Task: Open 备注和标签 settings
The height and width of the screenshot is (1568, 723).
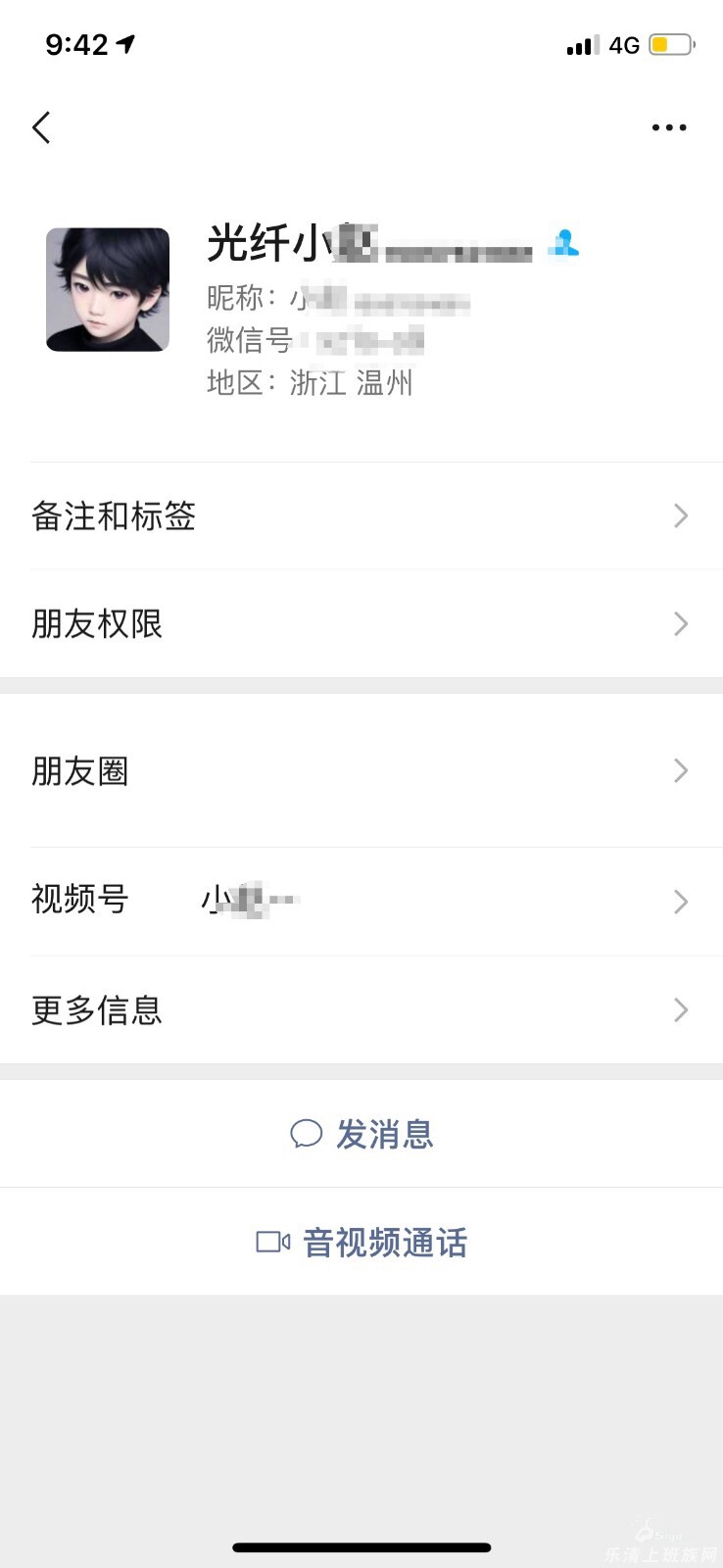Action: click(361, 515)
